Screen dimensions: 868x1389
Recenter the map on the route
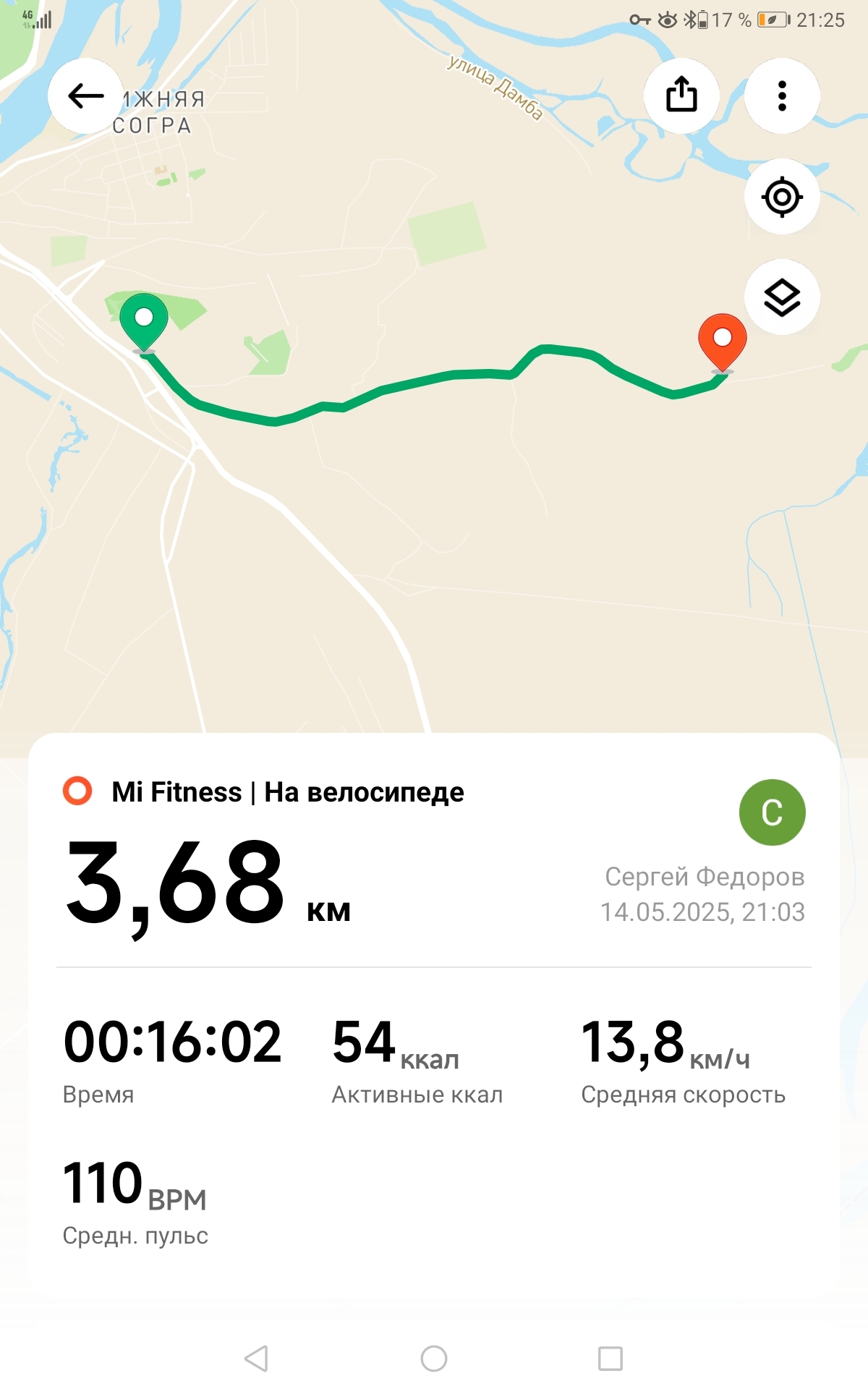click(x=782, y=196)
